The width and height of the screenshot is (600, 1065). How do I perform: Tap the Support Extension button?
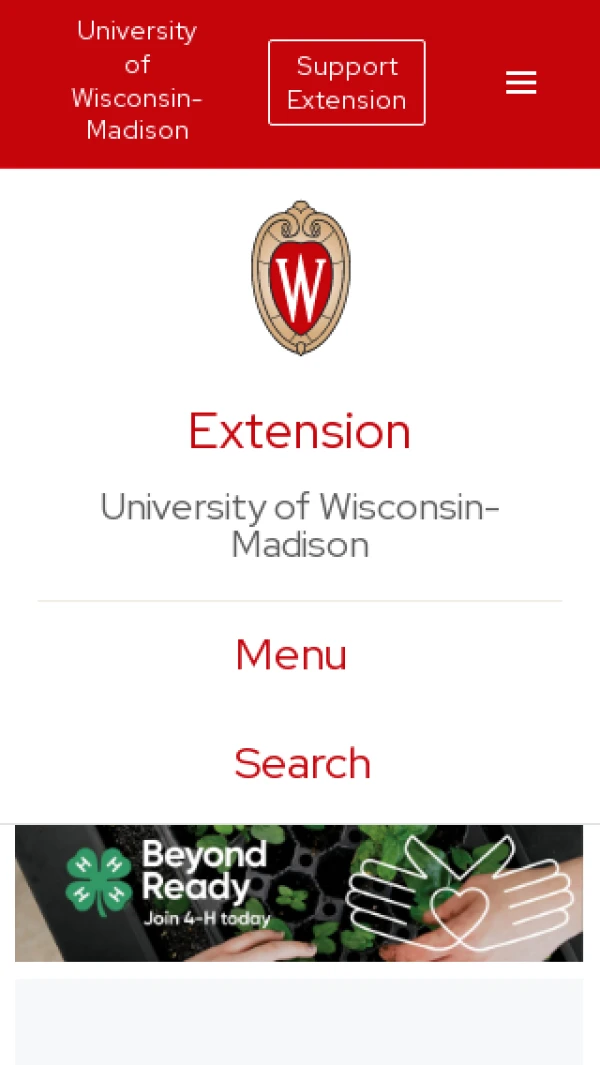click(346, 83)
